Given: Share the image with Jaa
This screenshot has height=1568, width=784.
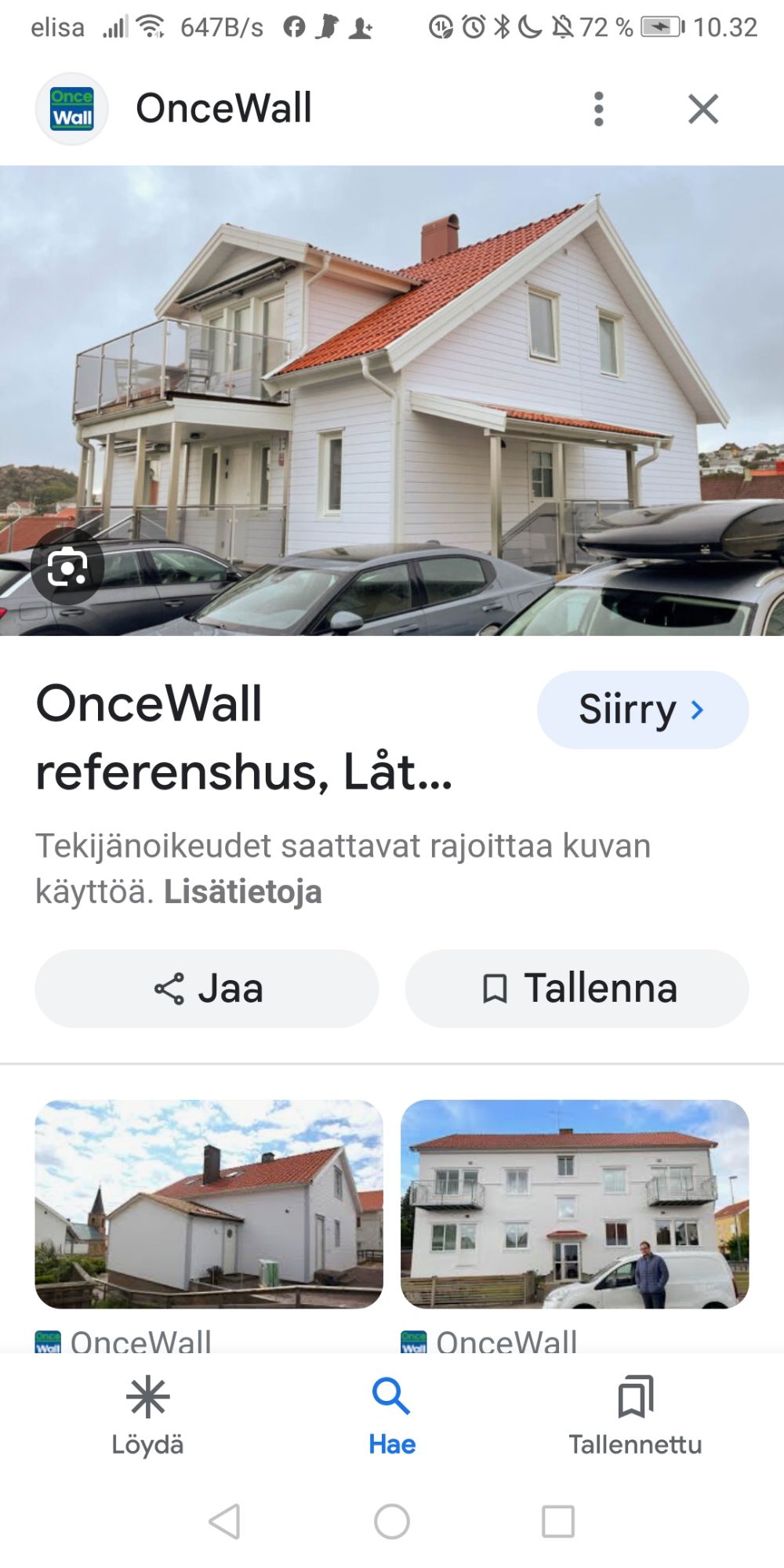Looking at the screenshot, I should tap(207, 989).
